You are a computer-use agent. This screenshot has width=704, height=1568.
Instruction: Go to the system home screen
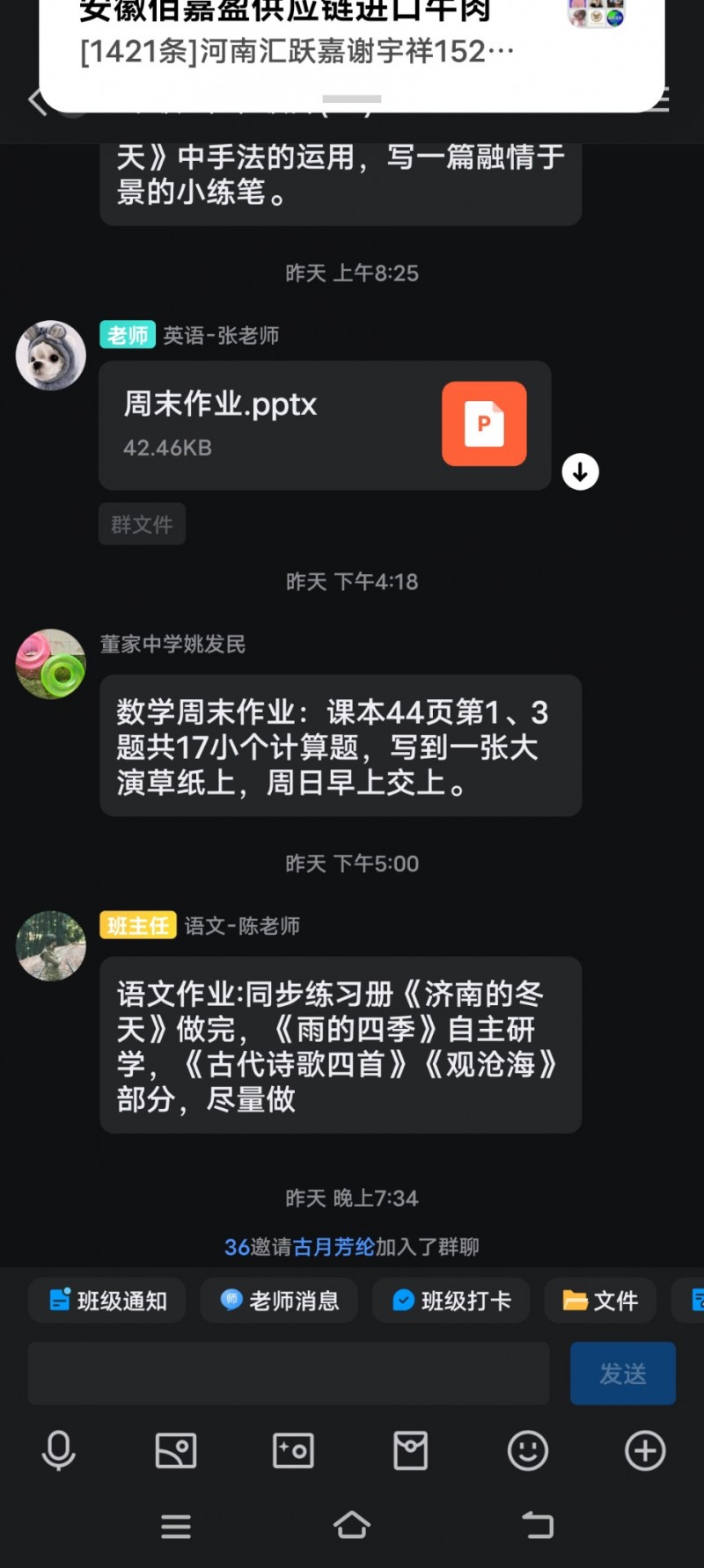coord(352,1526)
